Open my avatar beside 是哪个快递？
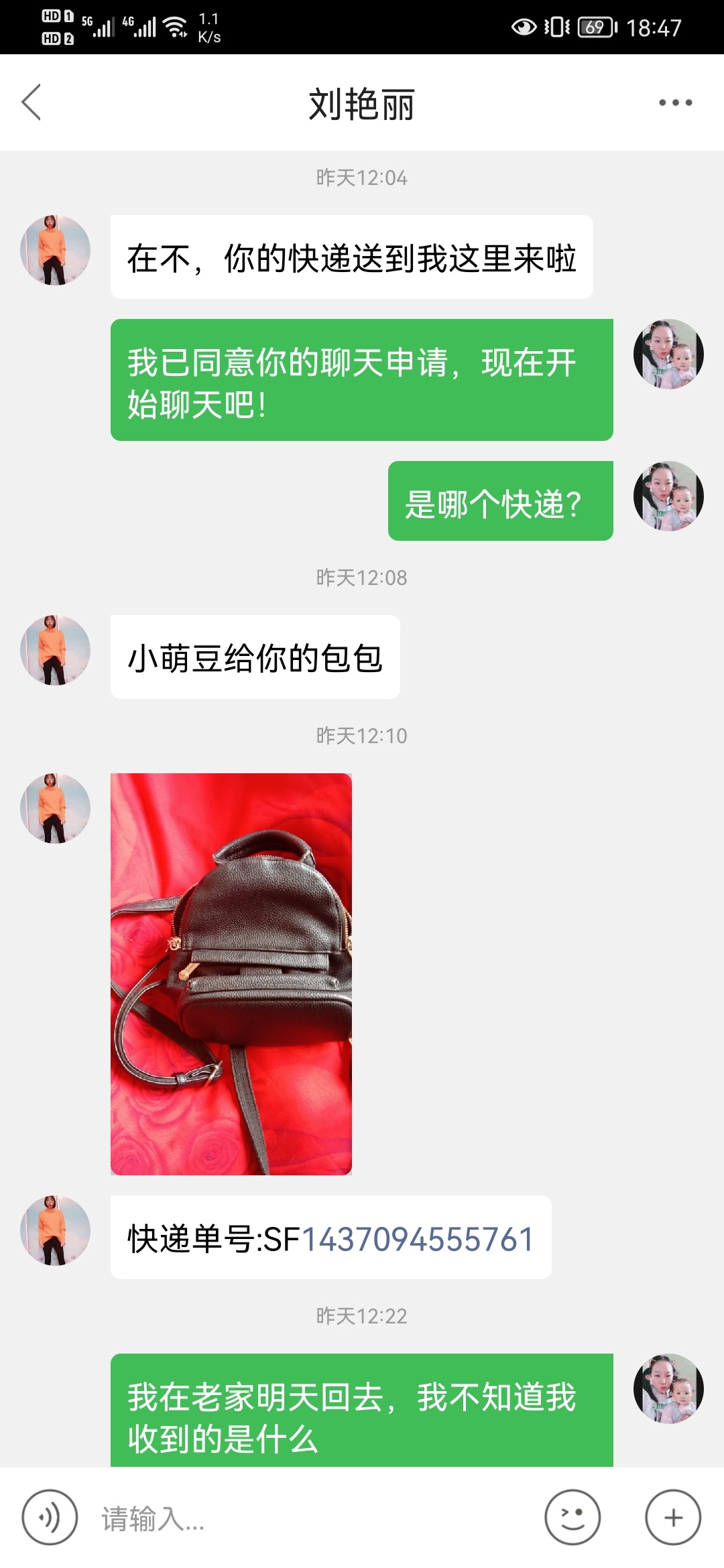Viewport: 724px width, 1568px height. tap(668, 496)
